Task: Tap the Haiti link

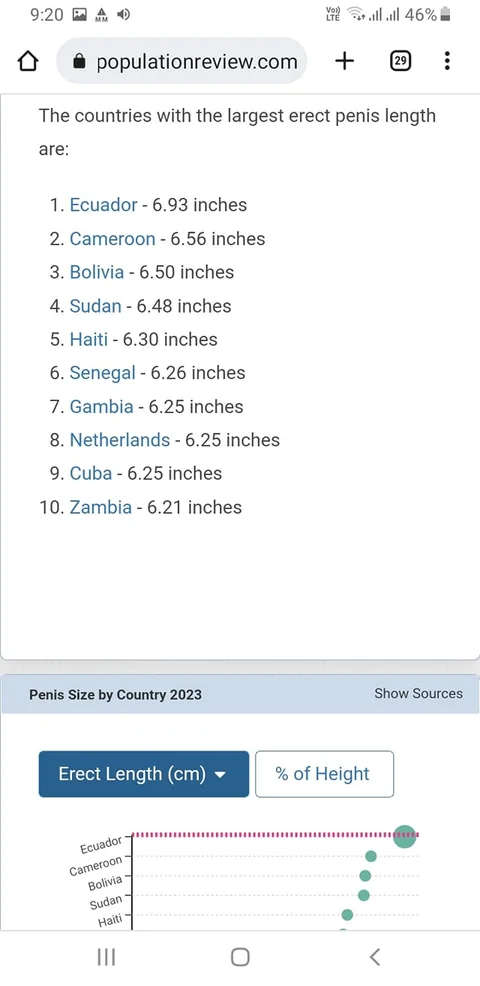Action: point(89,340)
